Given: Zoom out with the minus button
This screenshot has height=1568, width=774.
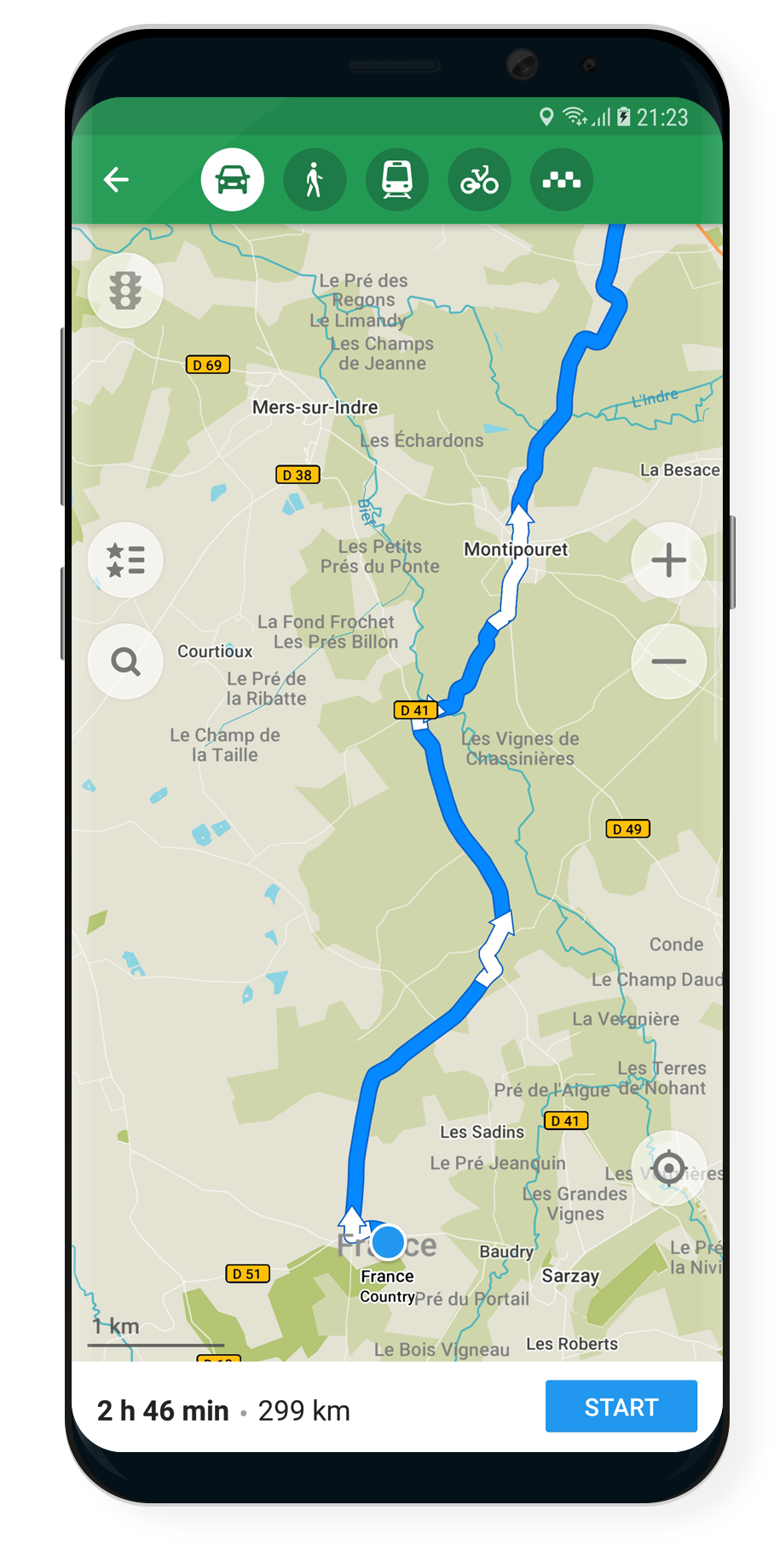Looking at the screenshot, I should tap(669, 661).
